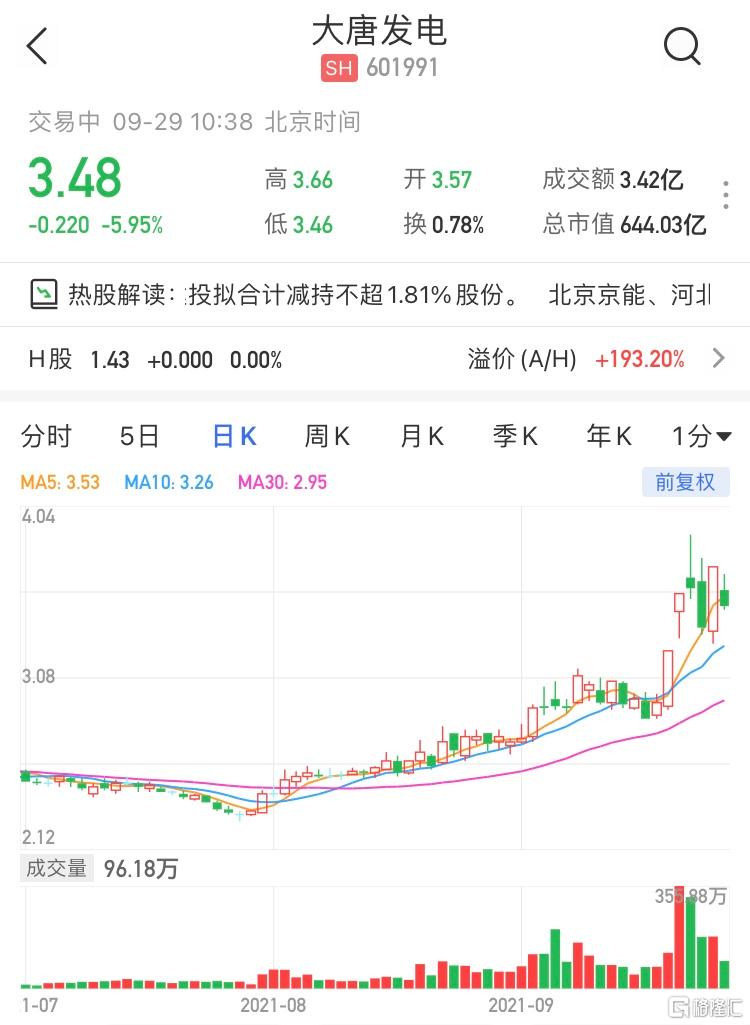Screen dimensions: 750x1025
Task: Switch to the 月K chart tab
Action: pyautogui.click(x=421, y=436)
